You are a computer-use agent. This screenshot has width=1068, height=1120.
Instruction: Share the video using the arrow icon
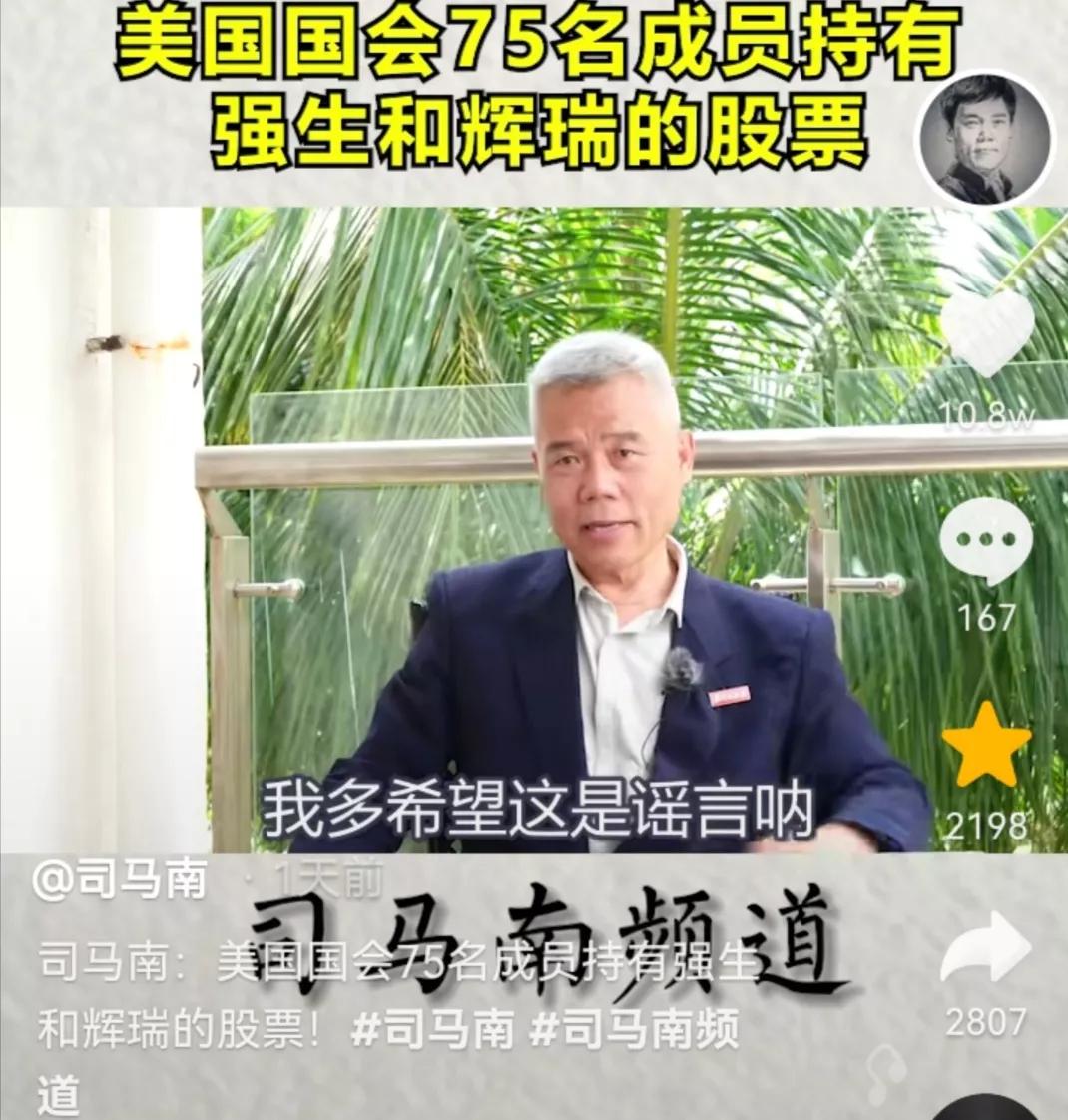pos(985,949)
